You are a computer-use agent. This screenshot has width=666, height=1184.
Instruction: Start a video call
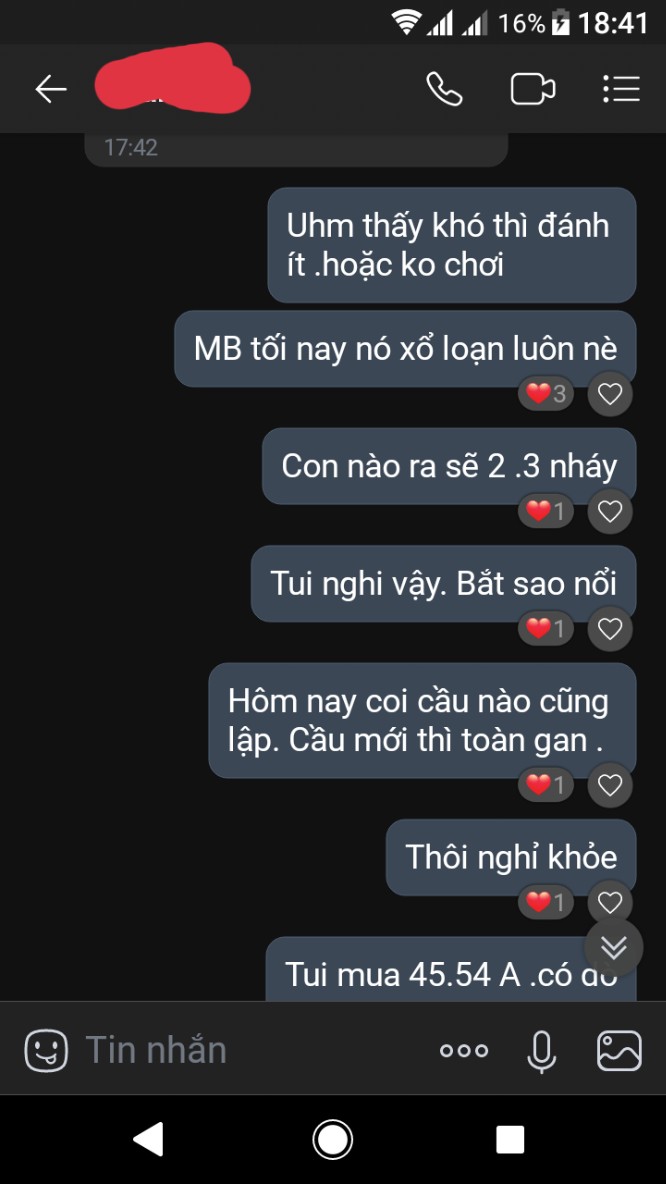533,89
